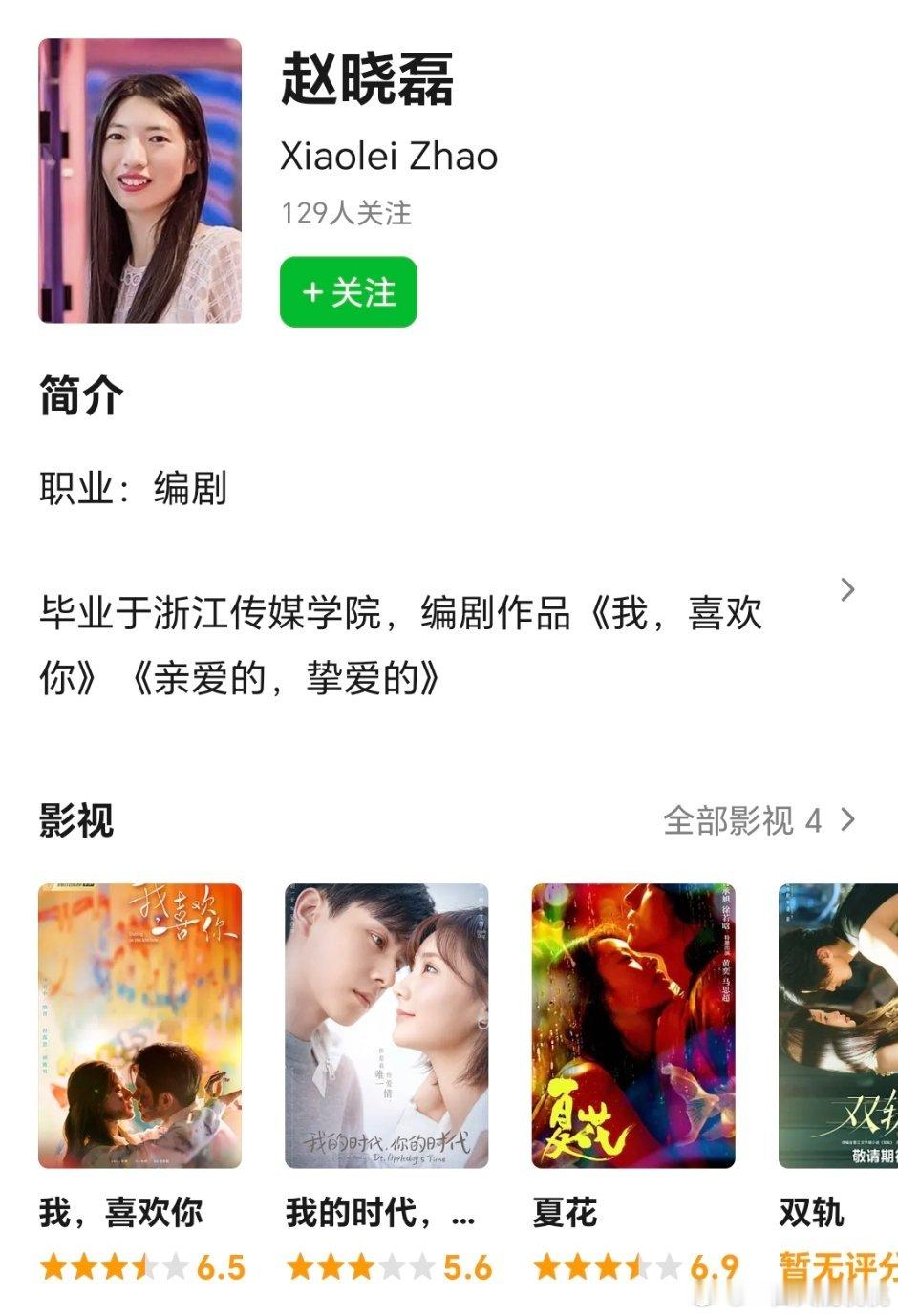View the 129人关注 follower count
This screenshot has height=1316, width=898.
coord(345,215)
